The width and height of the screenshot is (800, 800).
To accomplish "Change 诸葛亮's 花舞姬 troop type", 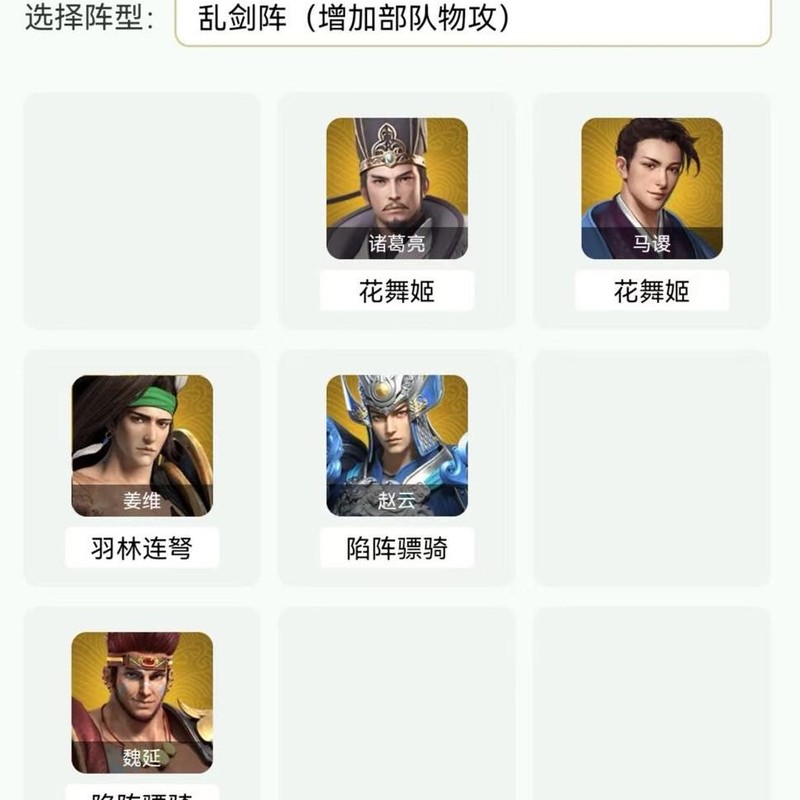I will tap(397, 291).
